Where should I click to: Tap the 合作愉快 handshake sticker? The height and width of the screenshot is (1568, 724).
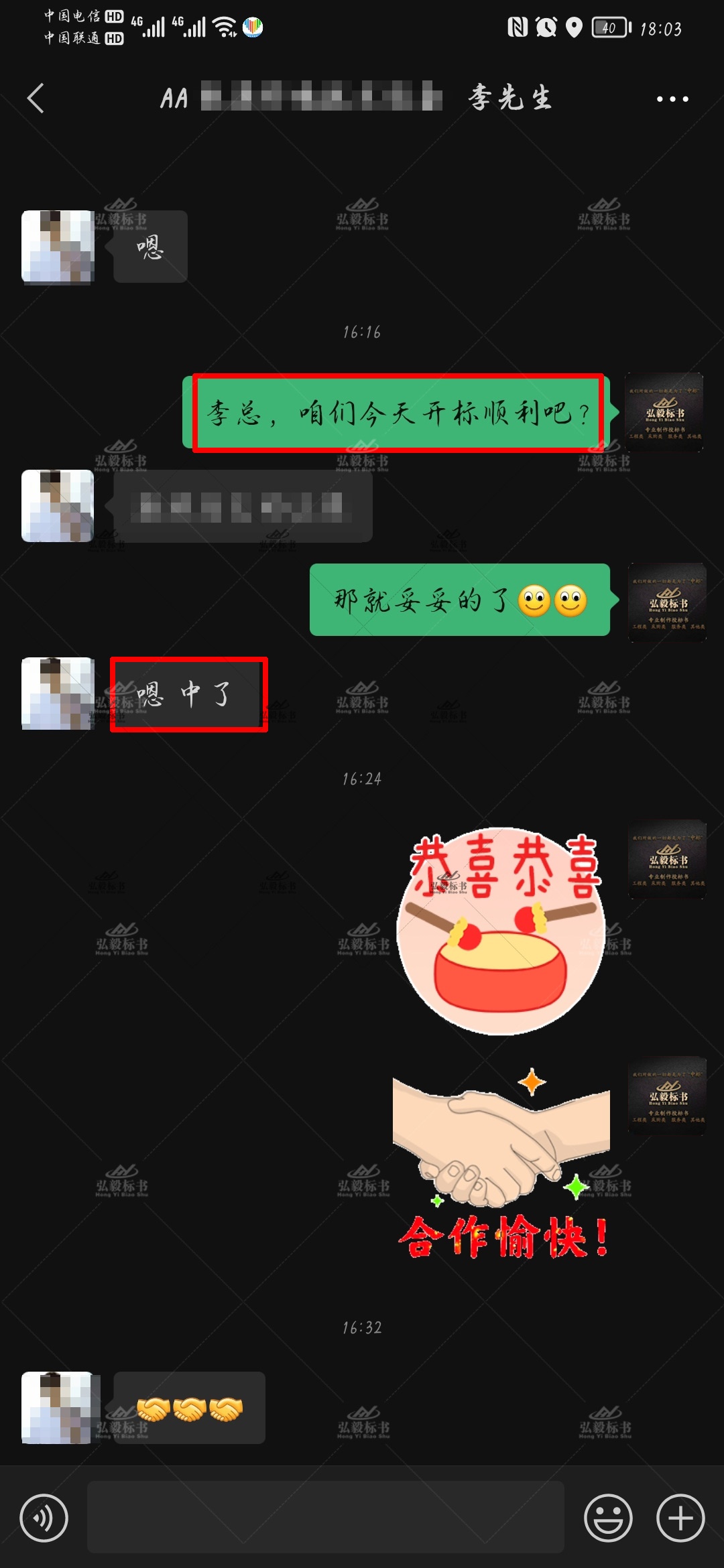(501, 1163)
